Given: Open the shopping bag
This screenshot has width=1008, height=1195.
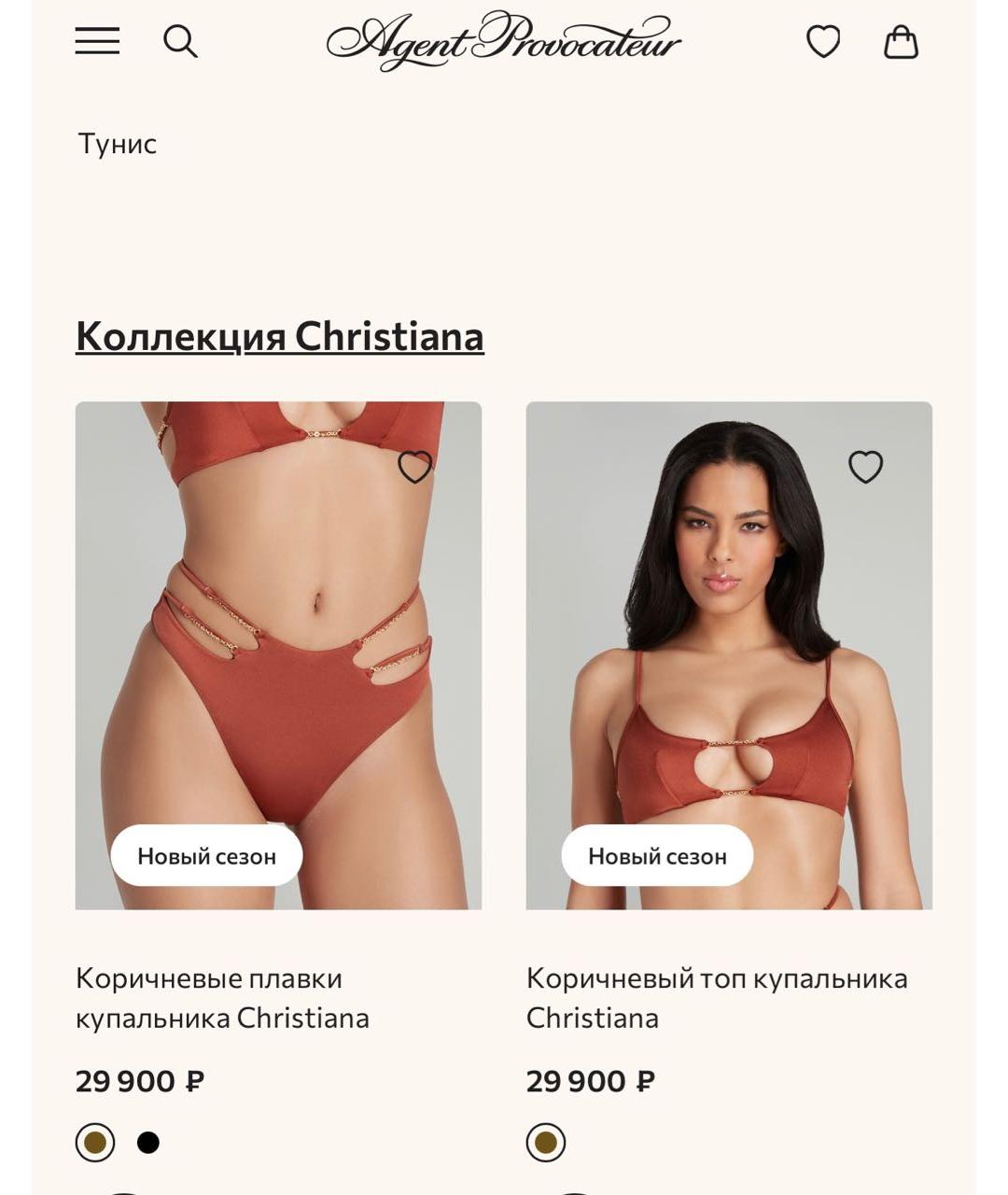Looking at the screenshot, I should point(901,41).
